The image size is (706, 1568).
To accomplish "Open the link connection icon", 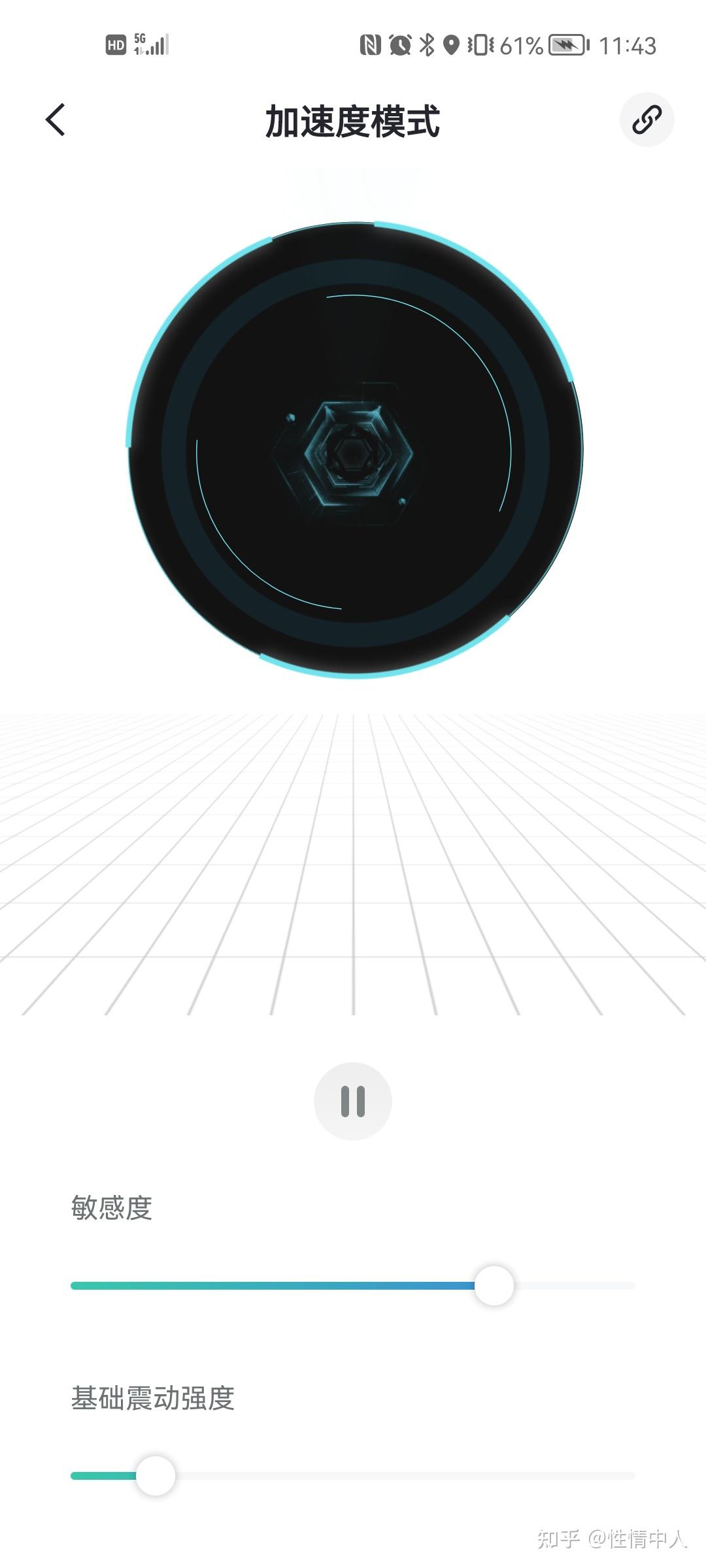I will coord(647,120).
